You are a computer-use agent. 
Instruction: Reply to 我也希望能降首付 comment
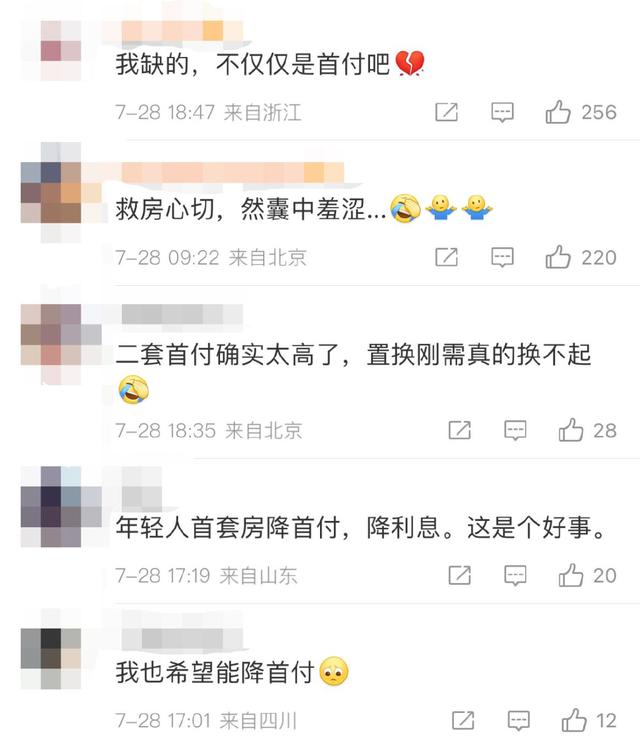[x=518, y=720]
